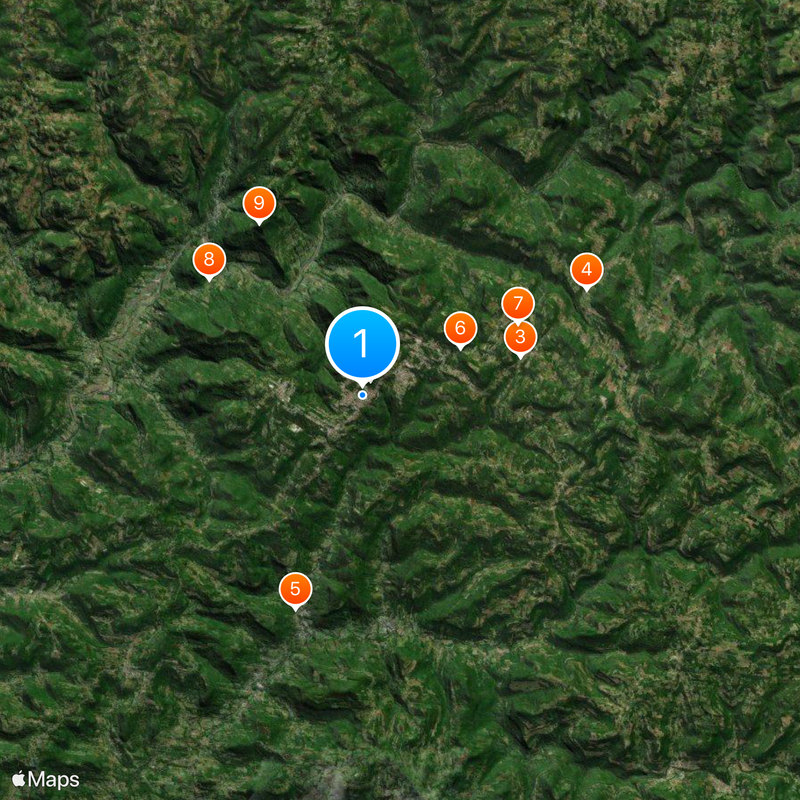Image resolution: width=800 pixels, height=800 pixels.
Task: Select map pin number 5
Action: click(295, 589)
